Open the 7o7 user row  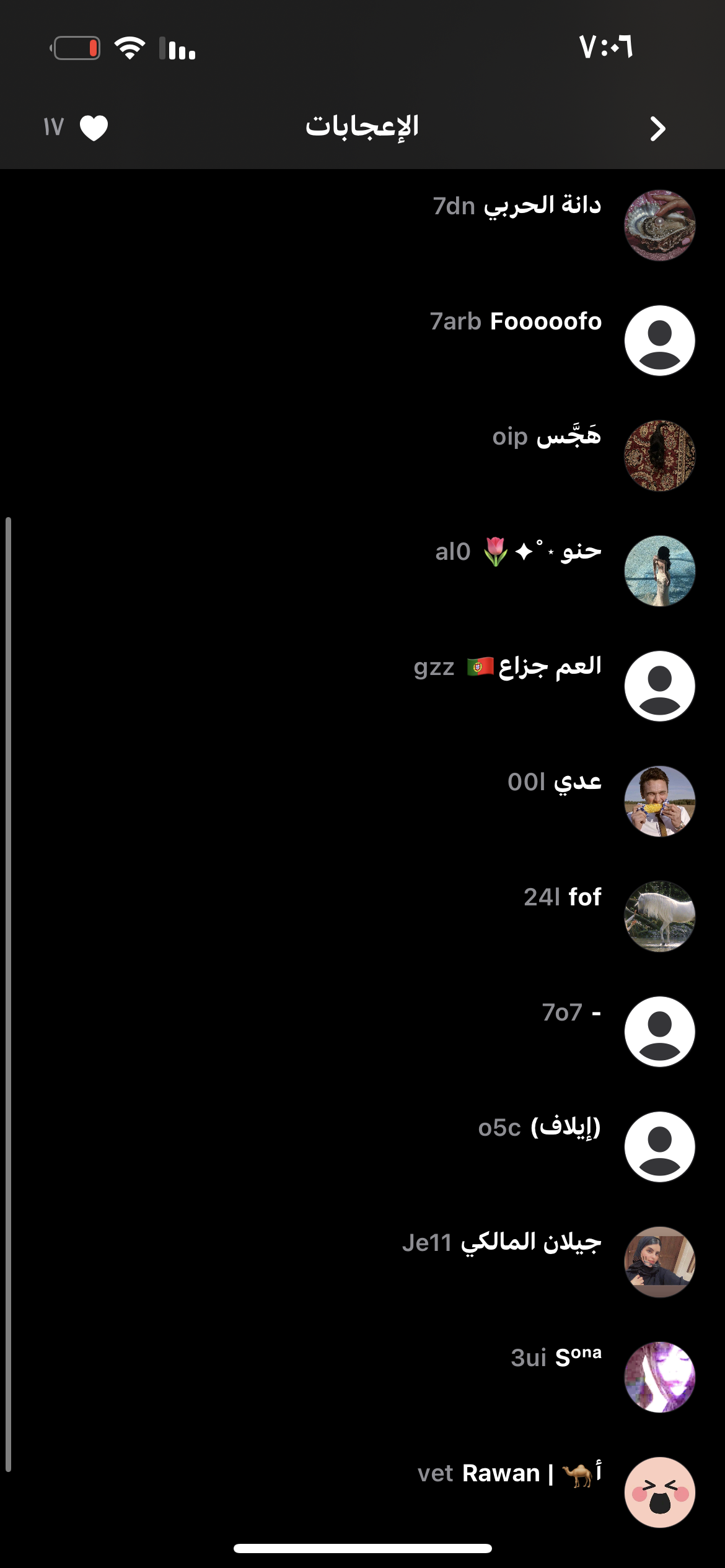click(x=362, y=1032)
